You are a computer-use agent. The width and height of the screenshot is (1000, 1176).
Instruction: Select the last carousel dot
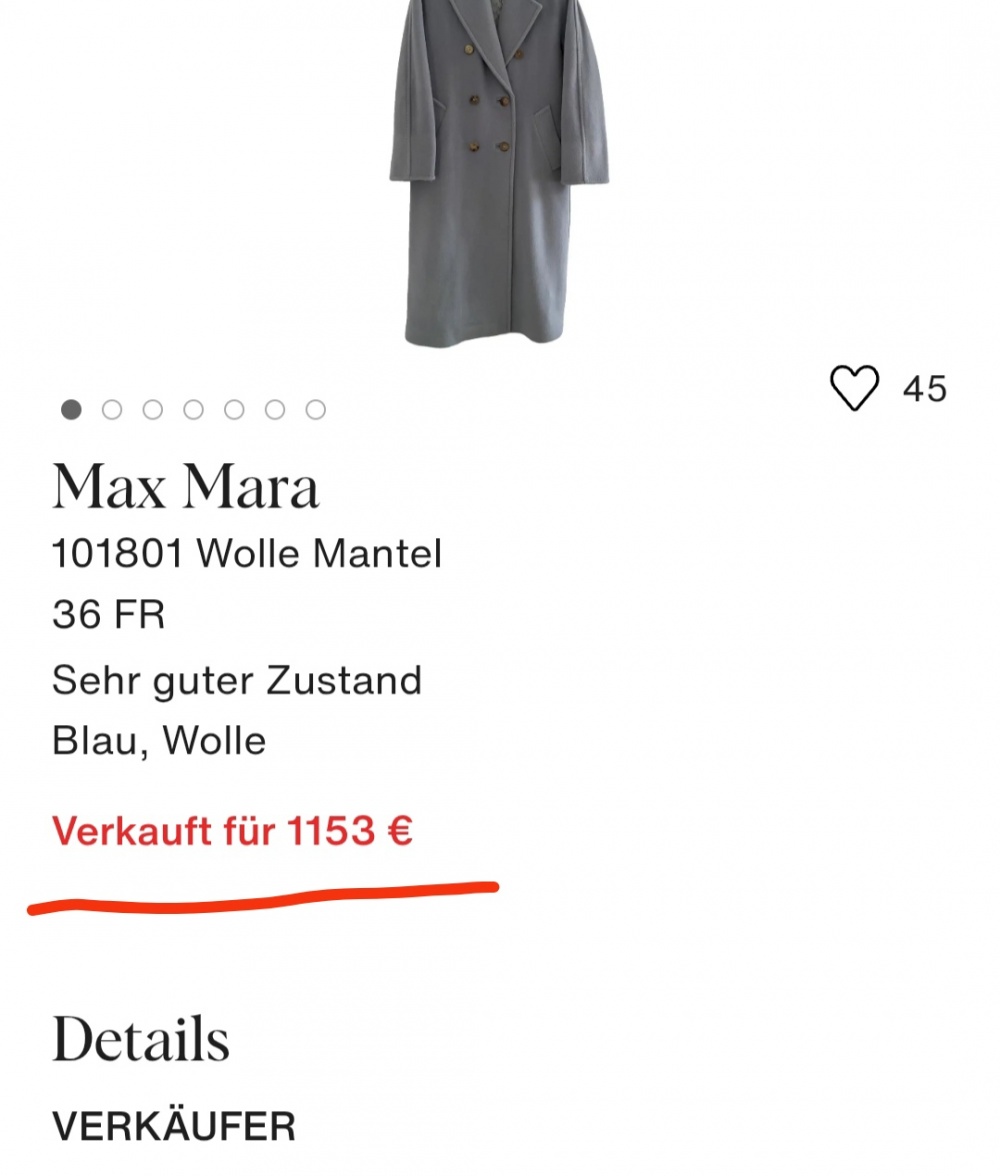[x=316, y=409]
